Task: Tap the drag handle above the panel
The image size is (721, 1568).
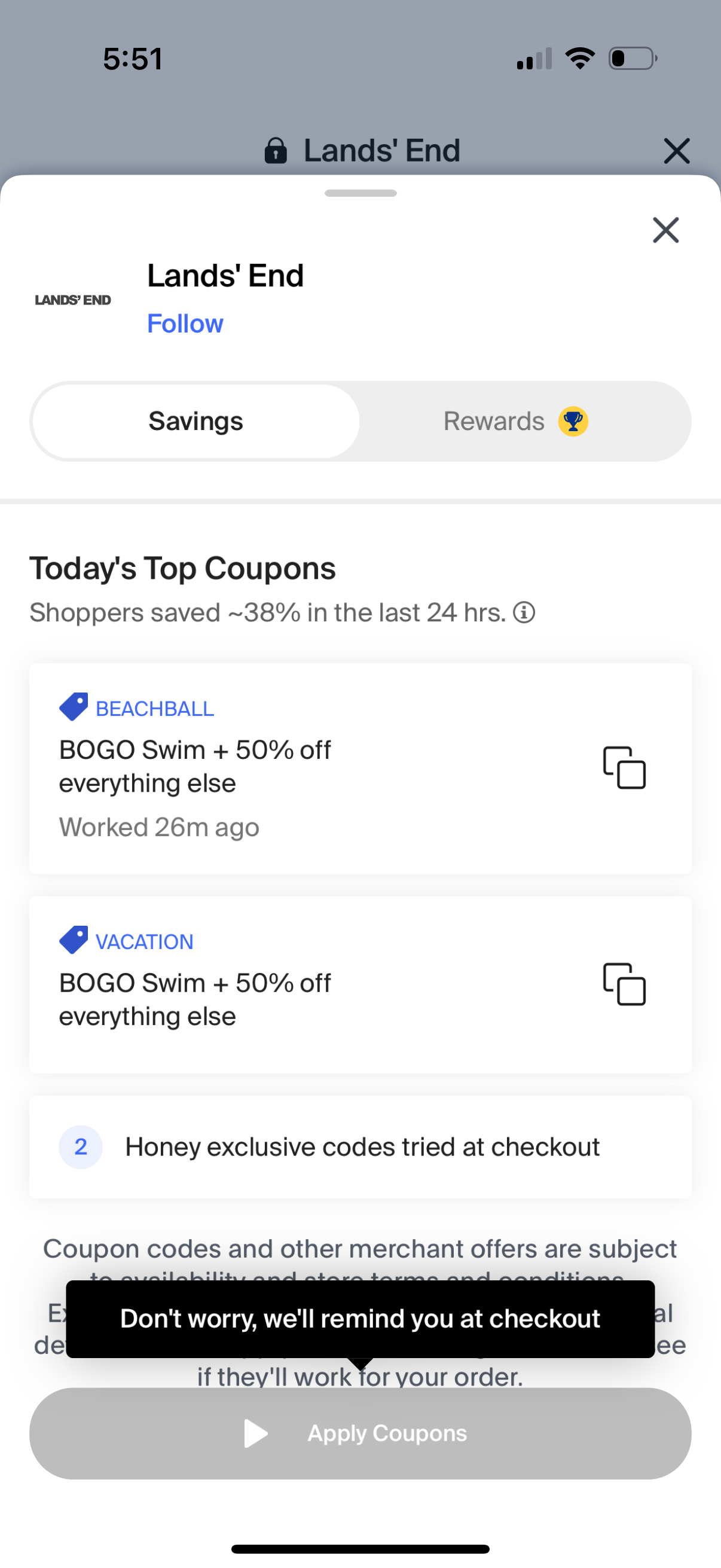Action: pyautogui.click(x=360, y=193)
